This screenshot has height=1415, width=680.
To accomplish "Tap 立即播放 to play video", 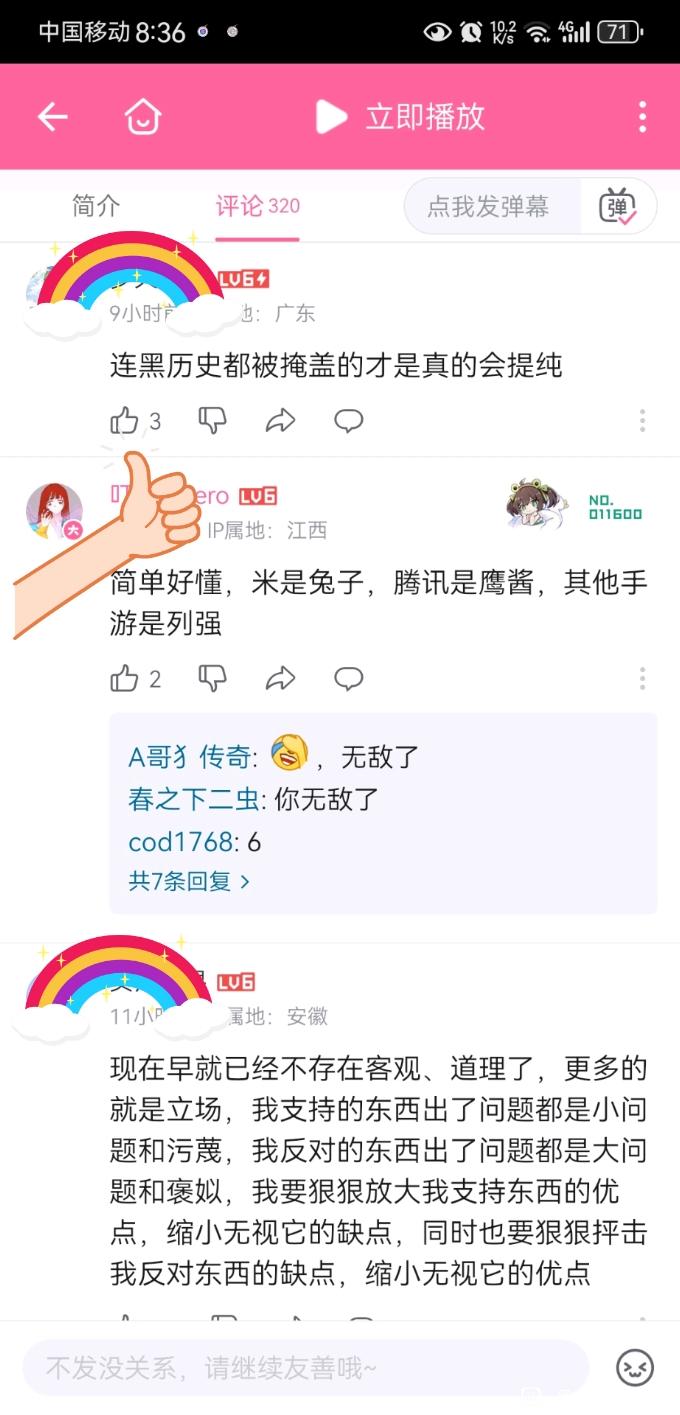I will 400,117.
